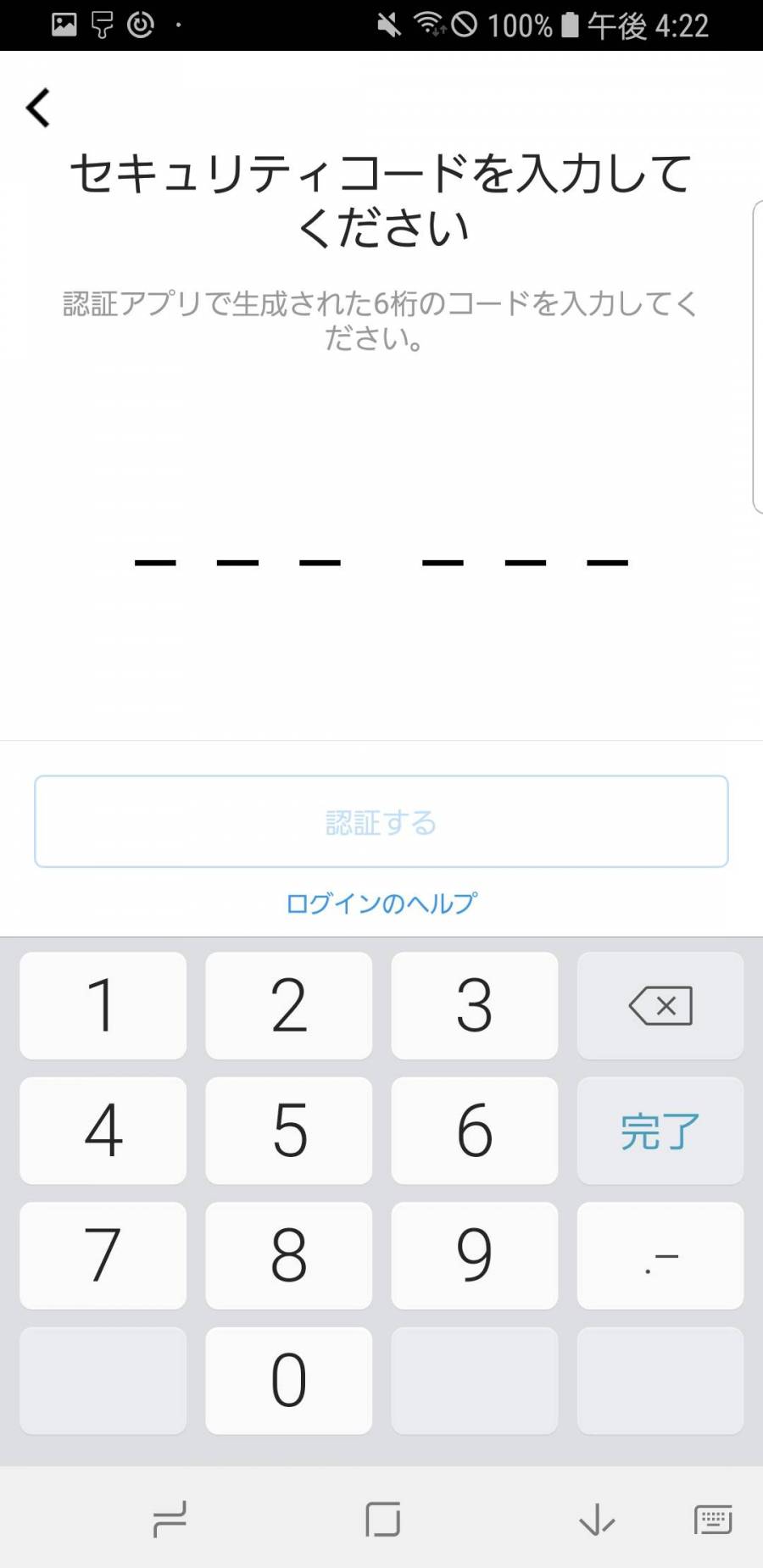Image resolution: width=763 pixels, height=1568 pixels.
Task: Enter digit 3 on the keypad
Action: coord(475,1005)
